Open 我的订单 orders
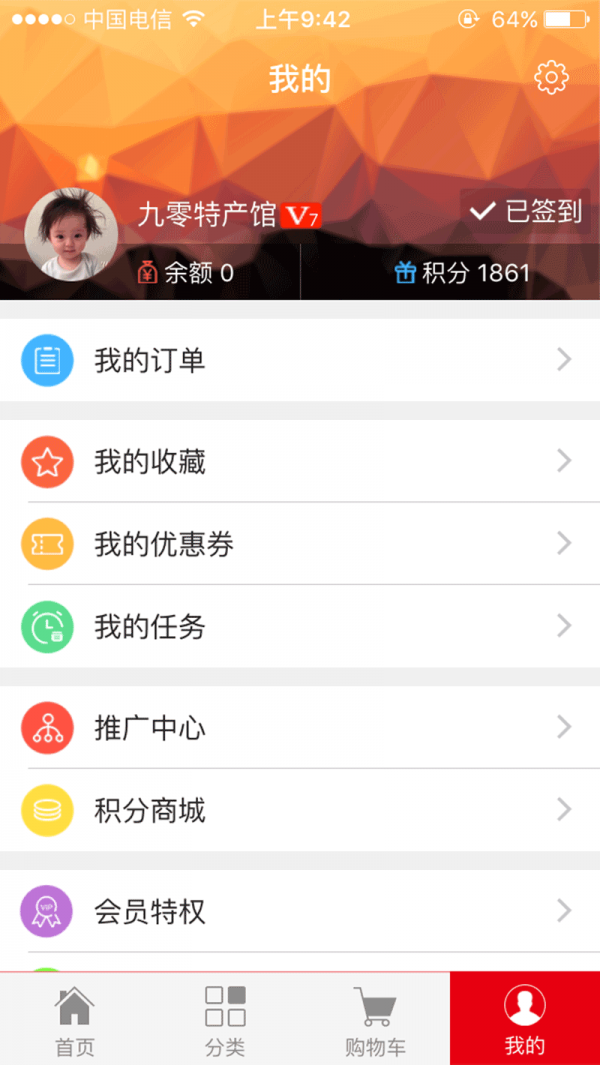 pos(300,360)
